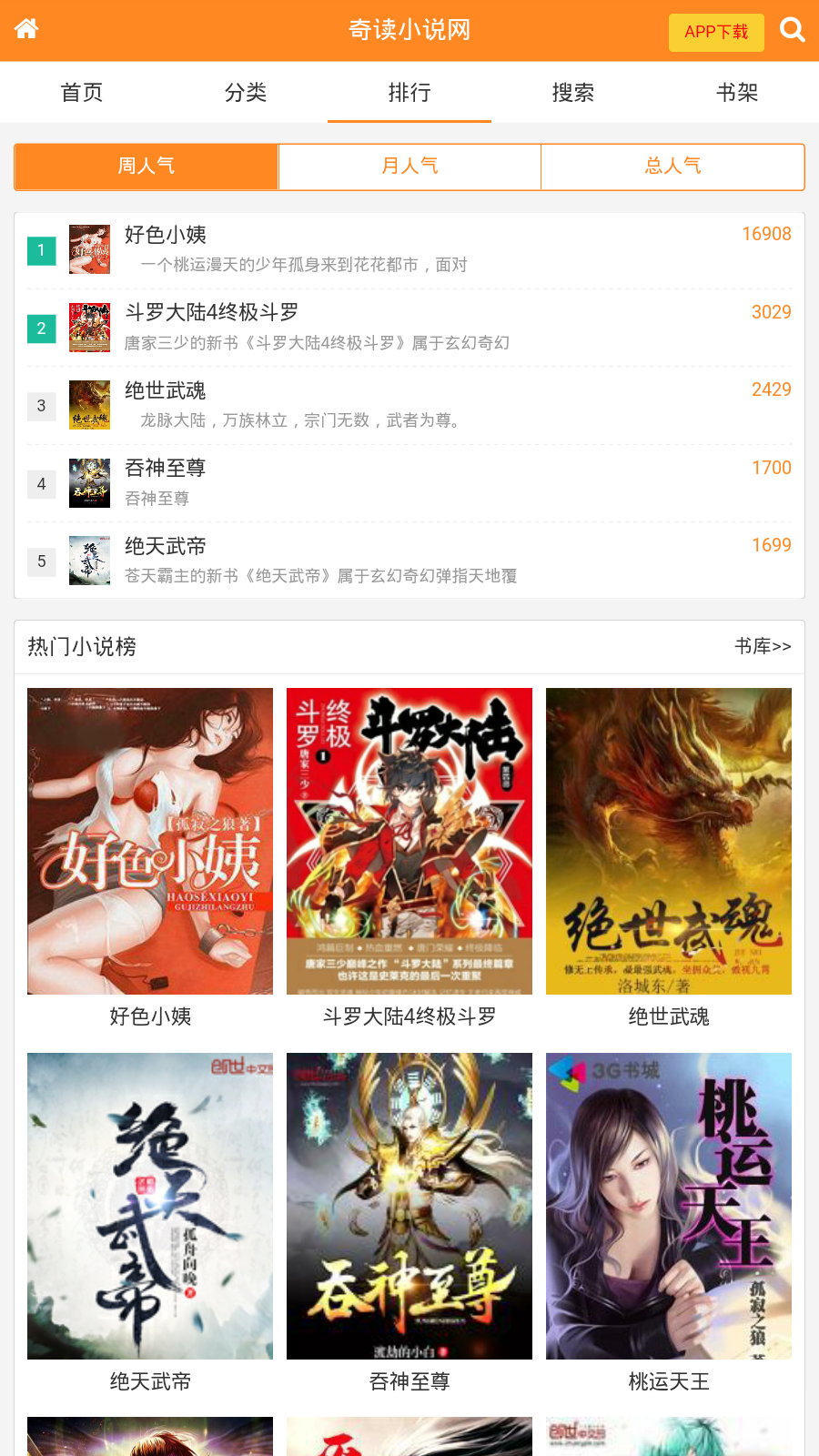Click the 吞神至尊 small cover image
The width and height of the screenshot is (819, 1456).
pyautogui.click(x=89, y=483)
